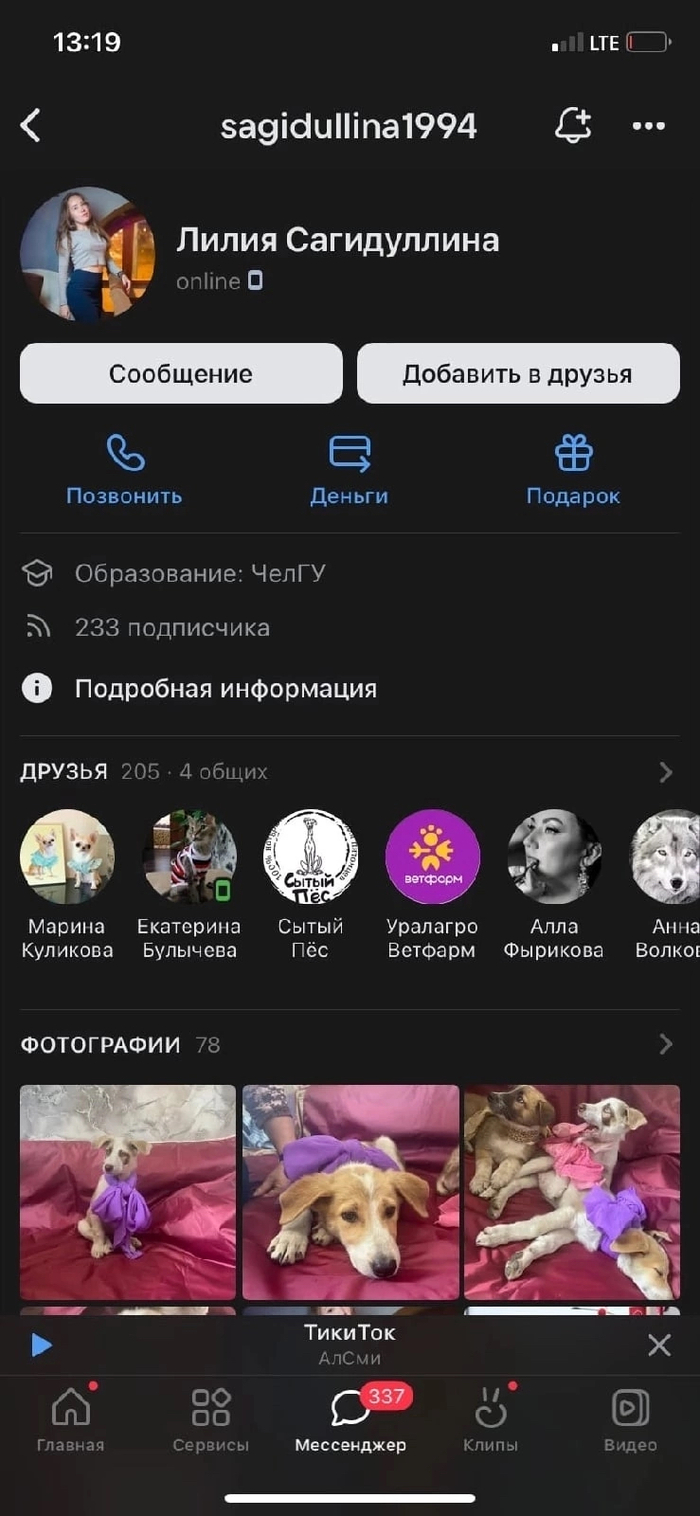Send a gift via Подарок
The width and height of the screenshot is (700, 1516).
pos(573,470)
